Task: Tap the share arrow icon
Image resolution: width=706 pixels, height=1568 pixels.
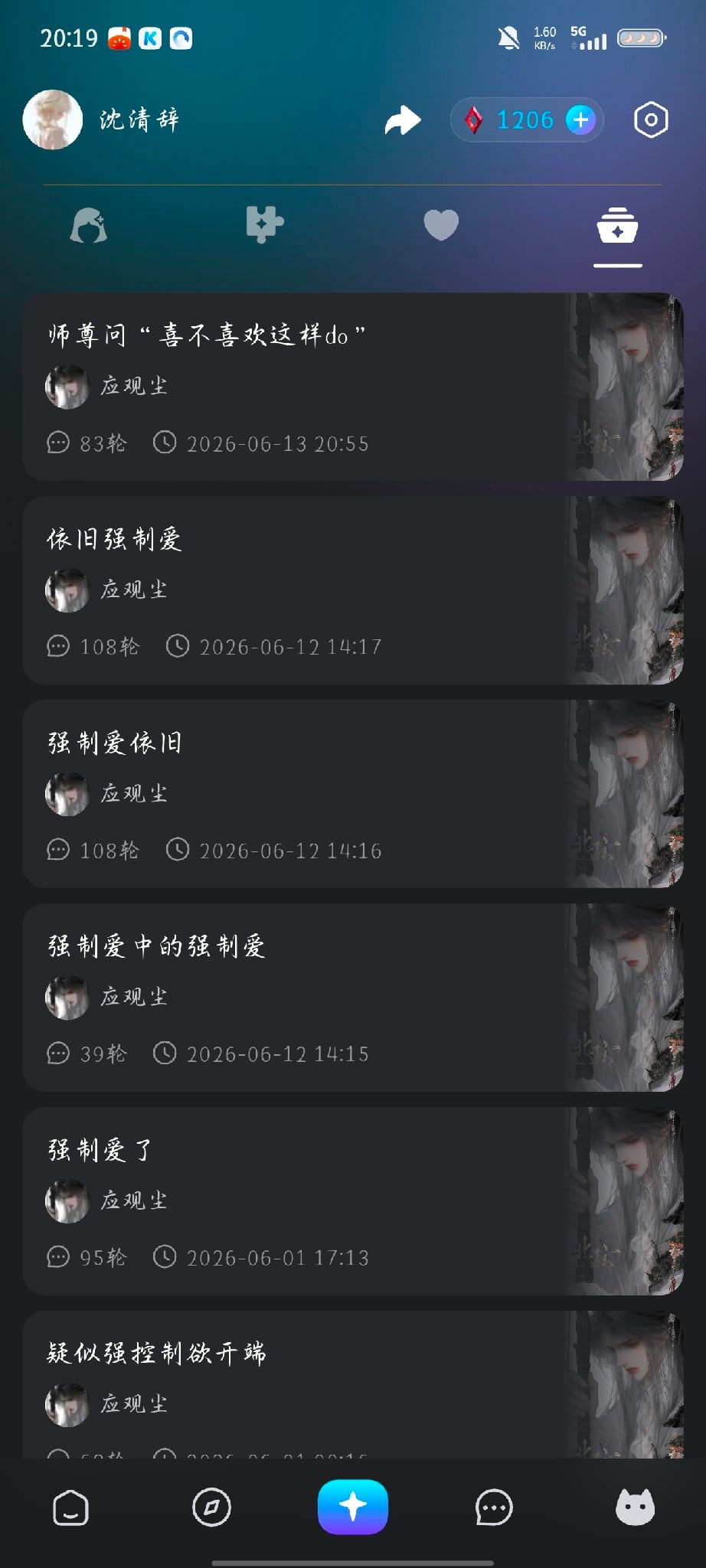Action: click(403, 120)
